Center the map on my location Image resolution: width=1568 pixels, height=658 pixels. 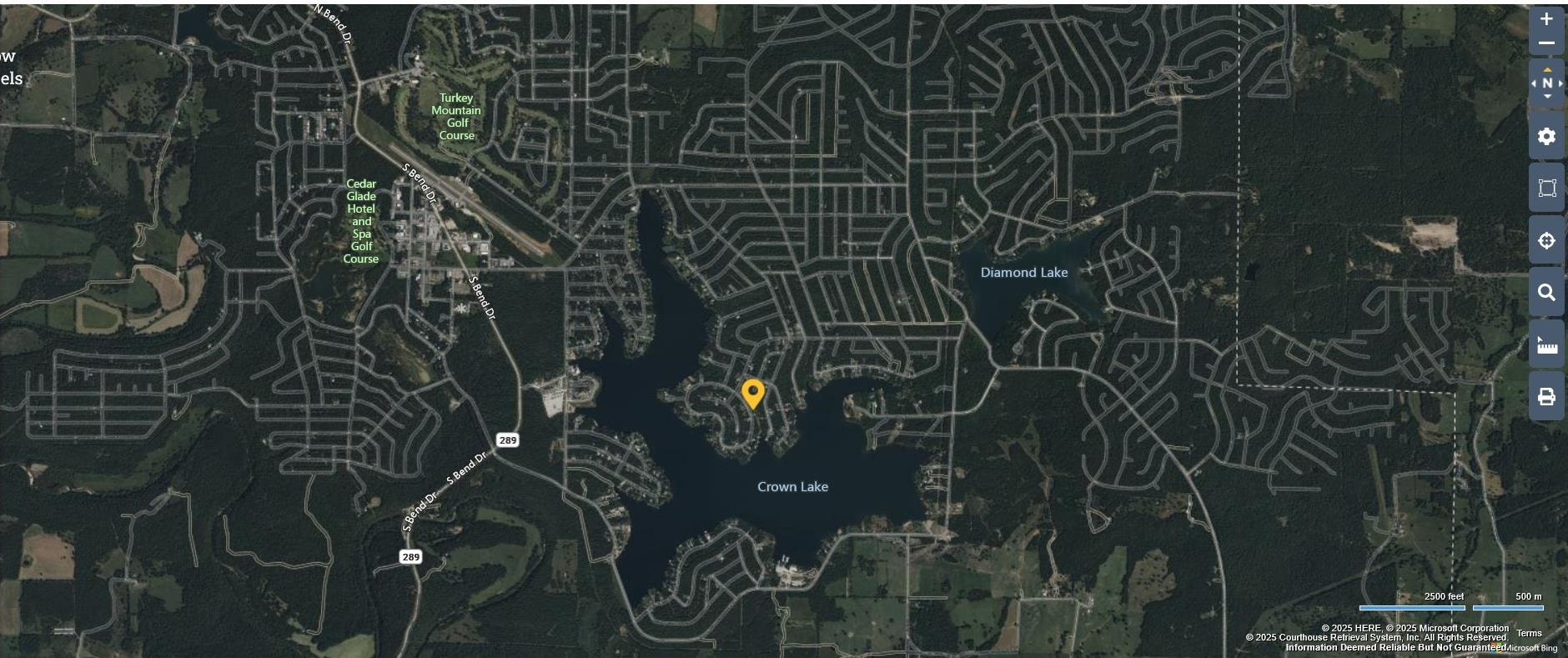coord(1546,241)
